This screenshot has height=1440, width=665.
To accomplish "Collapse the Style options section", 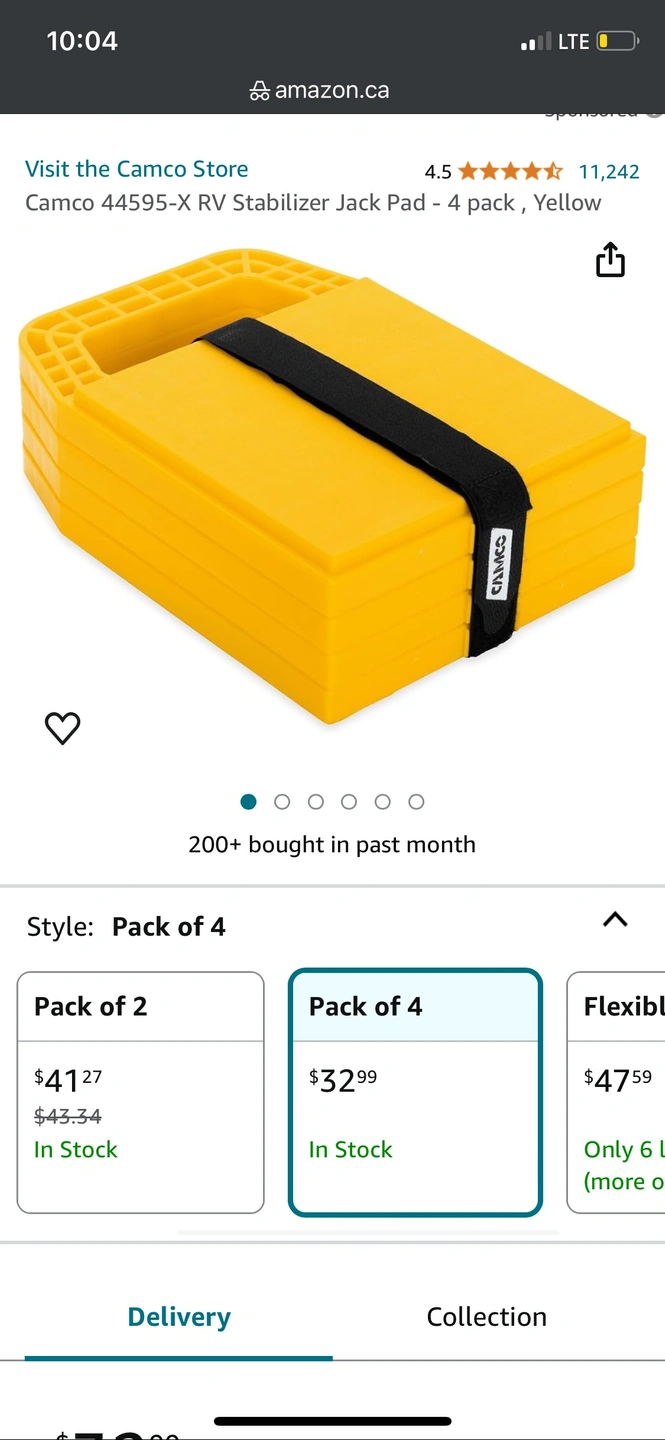I will 615,920.
